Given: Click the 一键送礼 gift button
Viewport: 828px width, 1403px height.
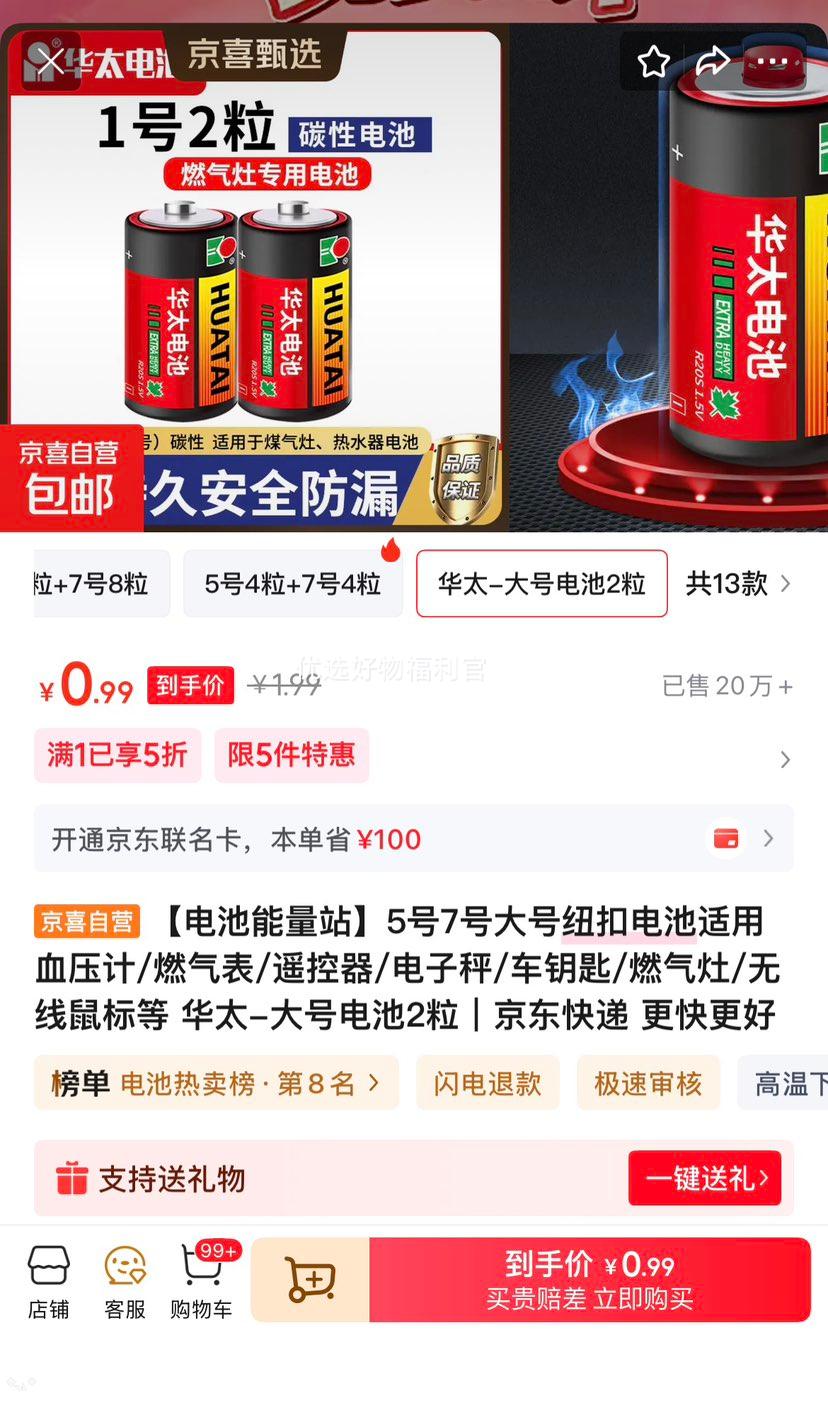Looking at the screenshot, I should click(x=704, y=1178).
